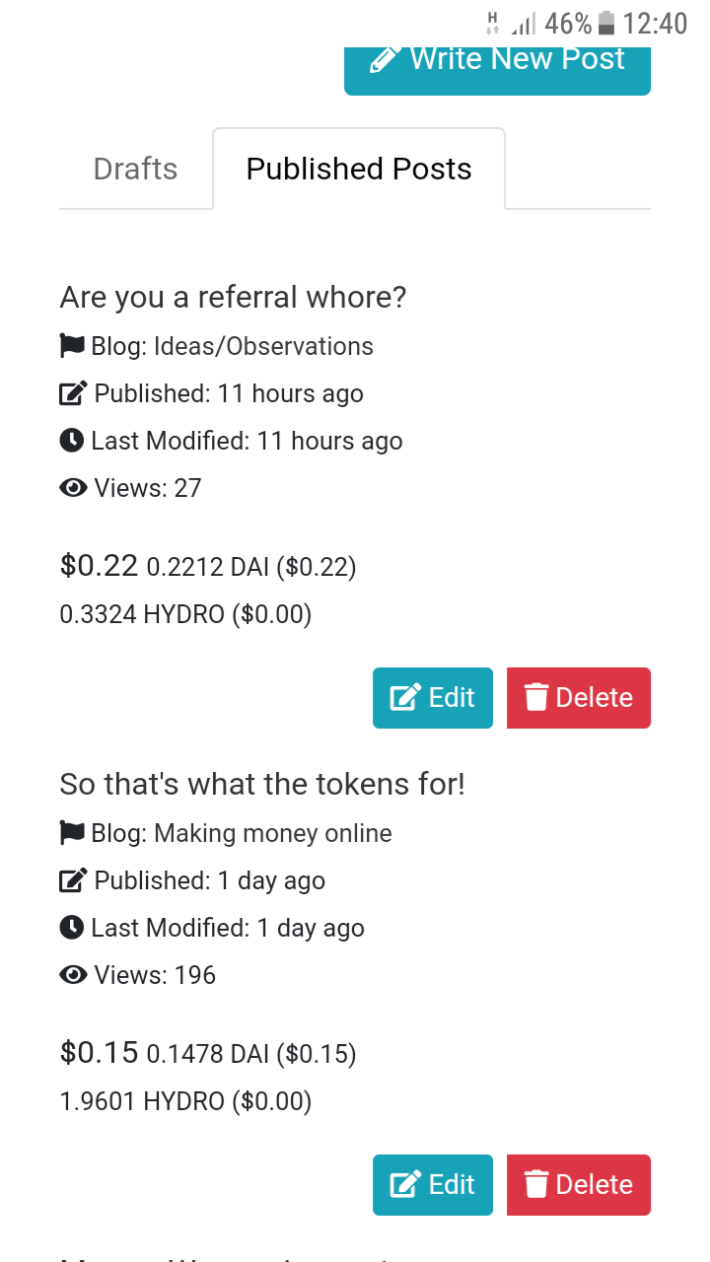Switch to the Drafts tab
Image resolution: width=710 pixels, height=1262 pixels.
[135, 169]
